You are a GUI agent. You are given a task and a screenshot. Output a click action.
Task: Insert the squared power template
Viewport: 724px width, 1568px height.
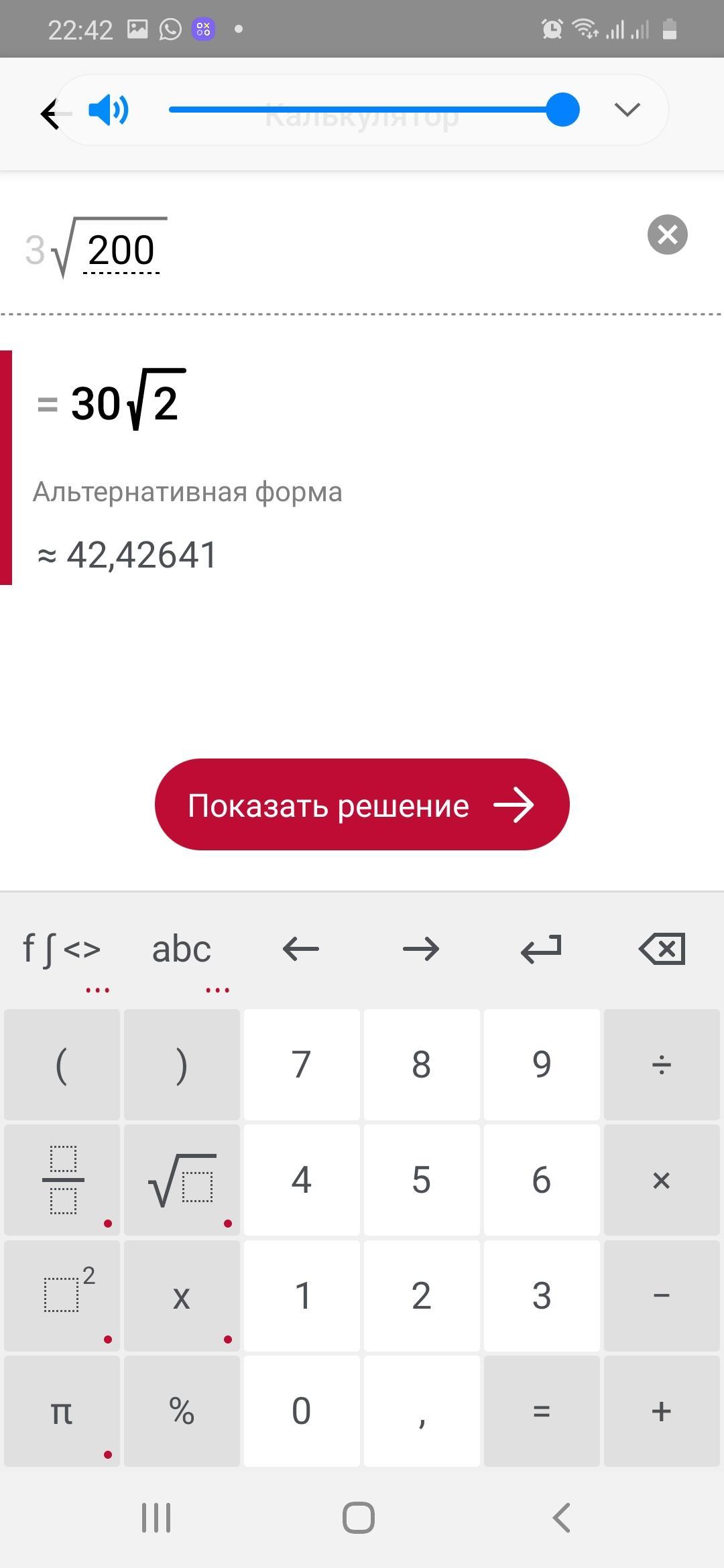(62, 1295)
